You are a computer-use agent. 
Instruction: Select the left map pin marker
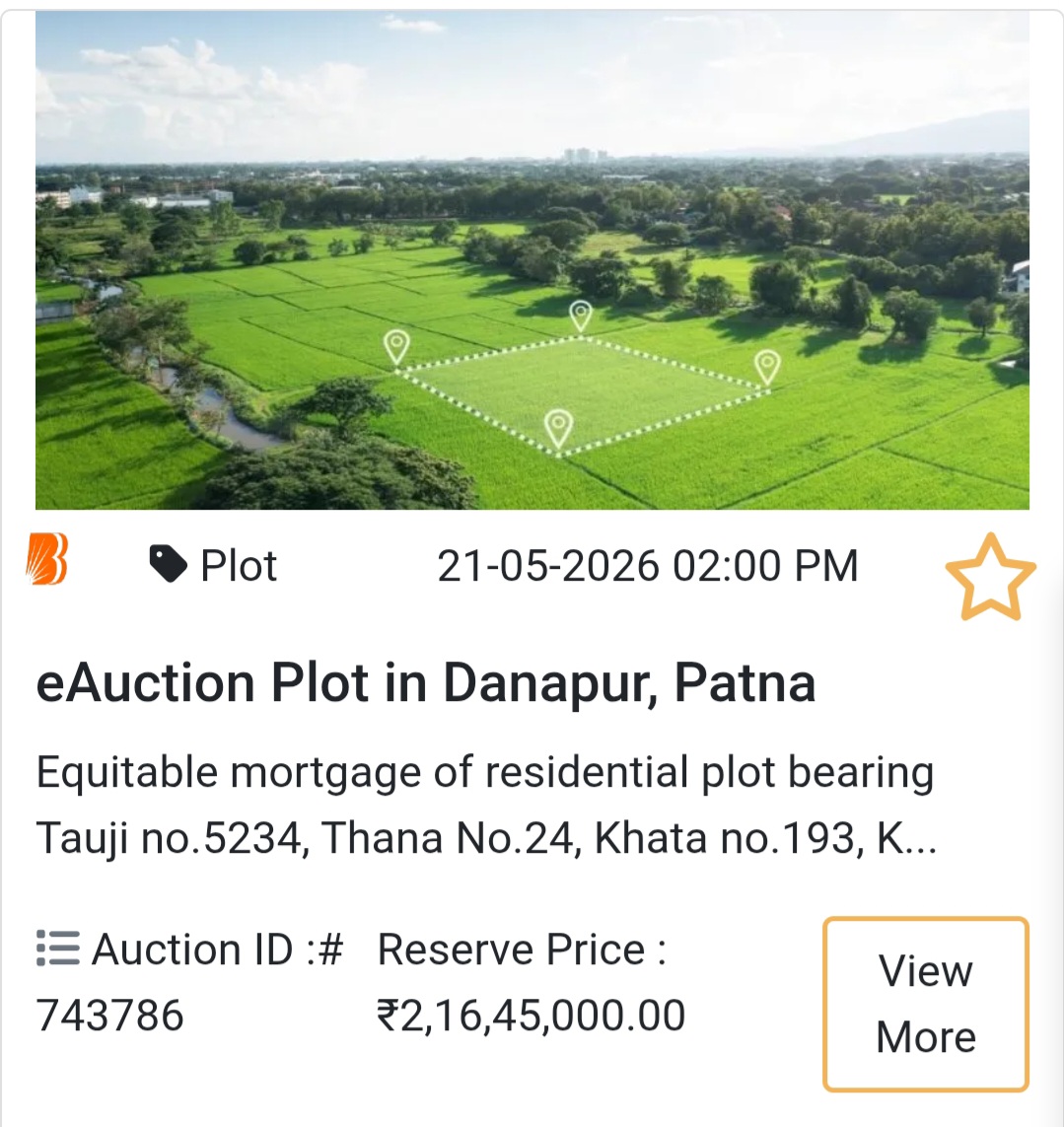click(396, 347)
